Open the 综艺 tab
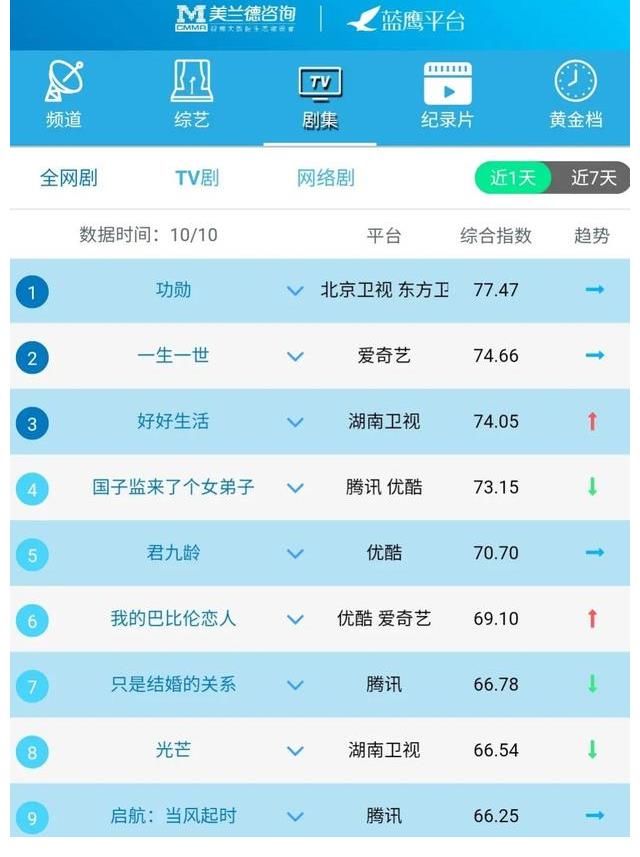 tap(191, 95)
